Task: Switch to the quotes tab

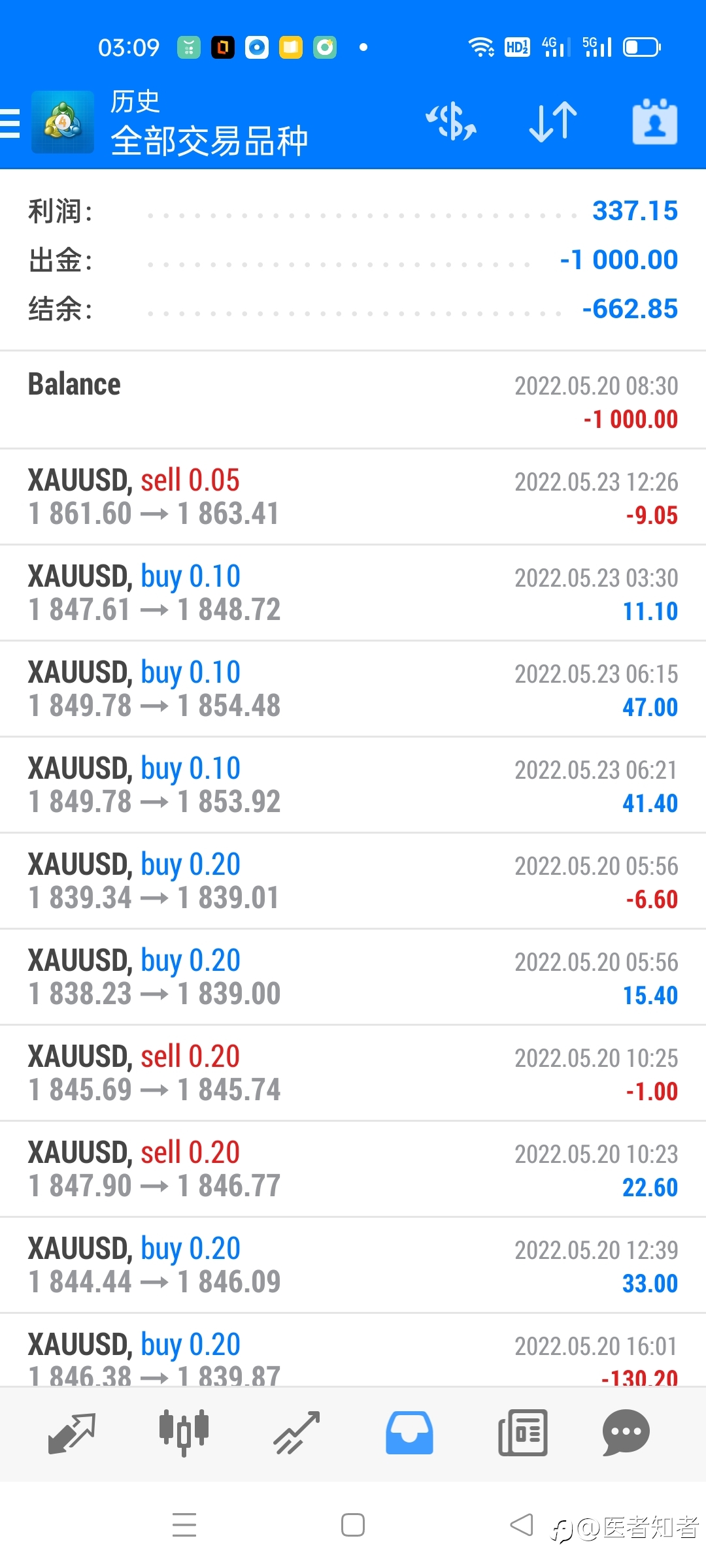Action: tap(72, 1433)
